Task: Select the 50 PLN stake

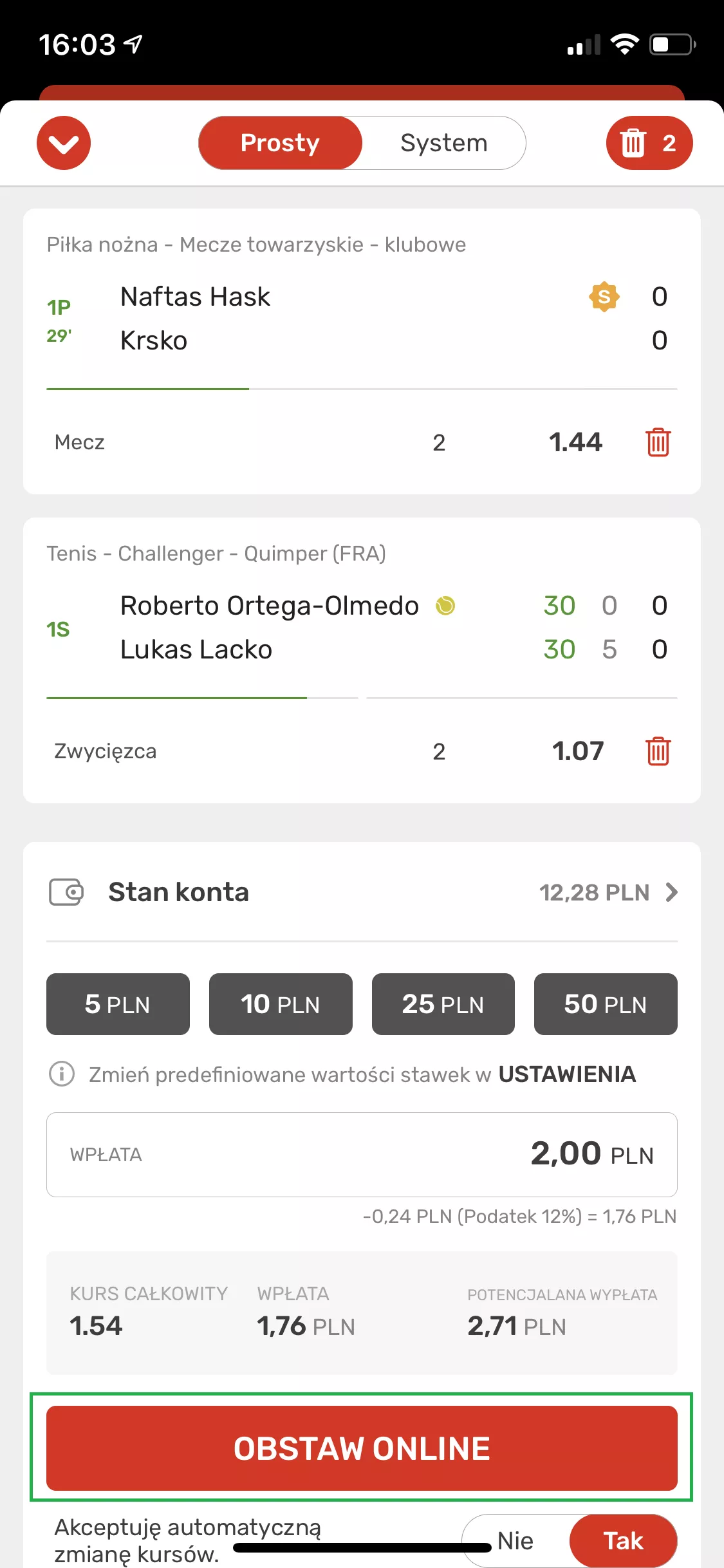Action: 606,1004
